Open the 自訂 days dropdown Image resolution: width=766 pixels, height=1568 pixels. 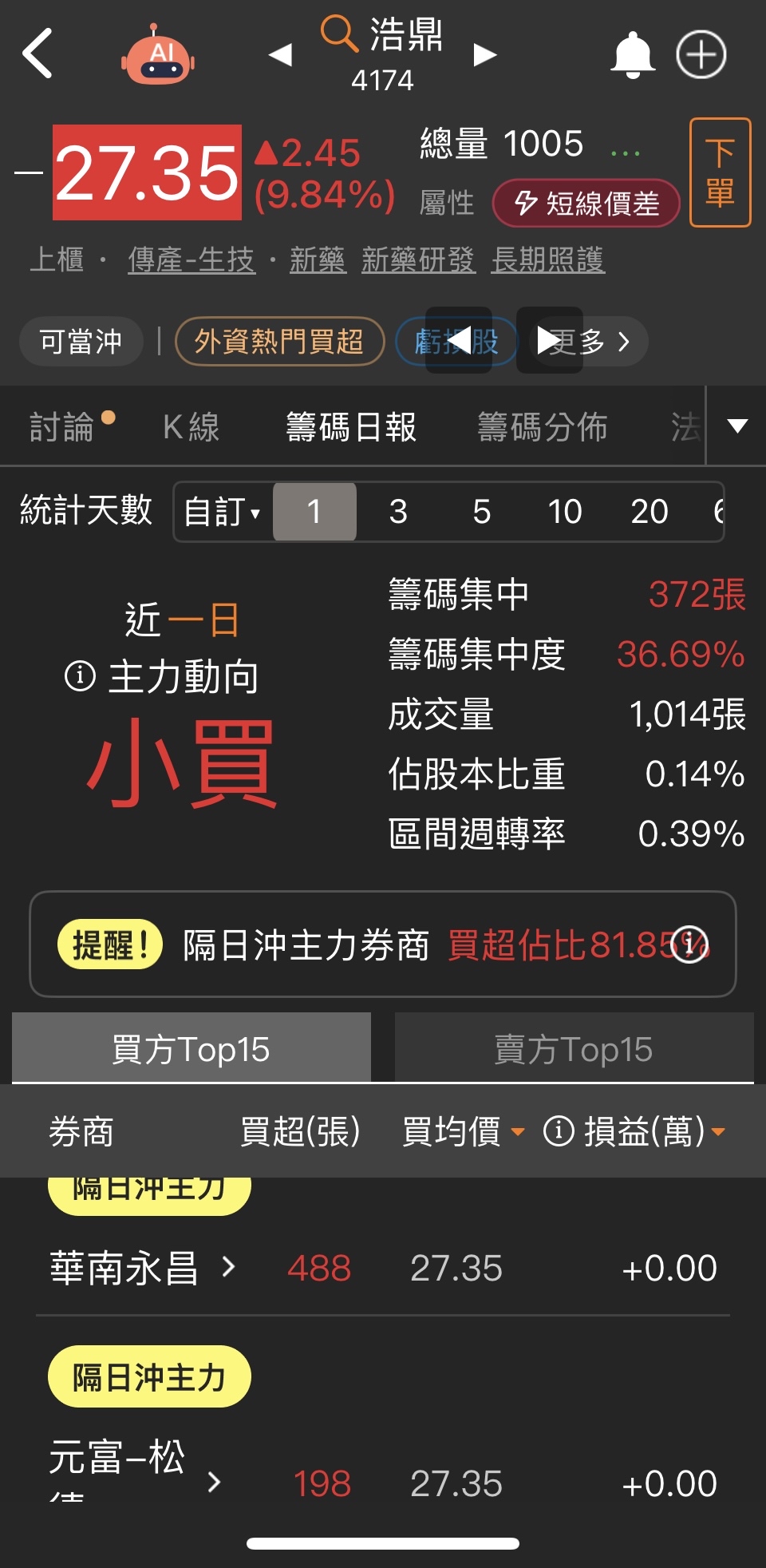[223, 512]
